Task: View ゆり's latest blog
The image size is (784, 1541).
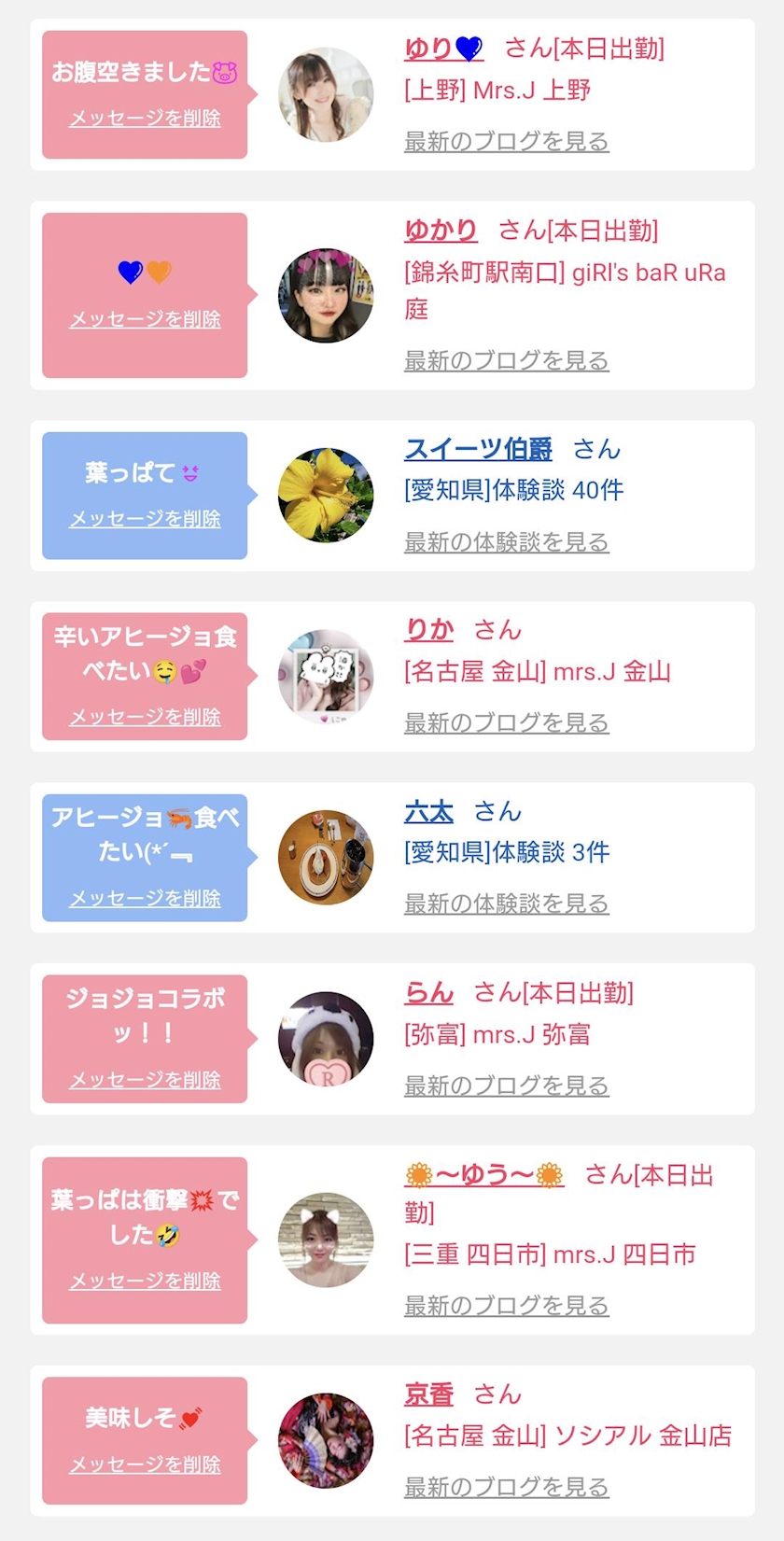Action: point(506,141)
